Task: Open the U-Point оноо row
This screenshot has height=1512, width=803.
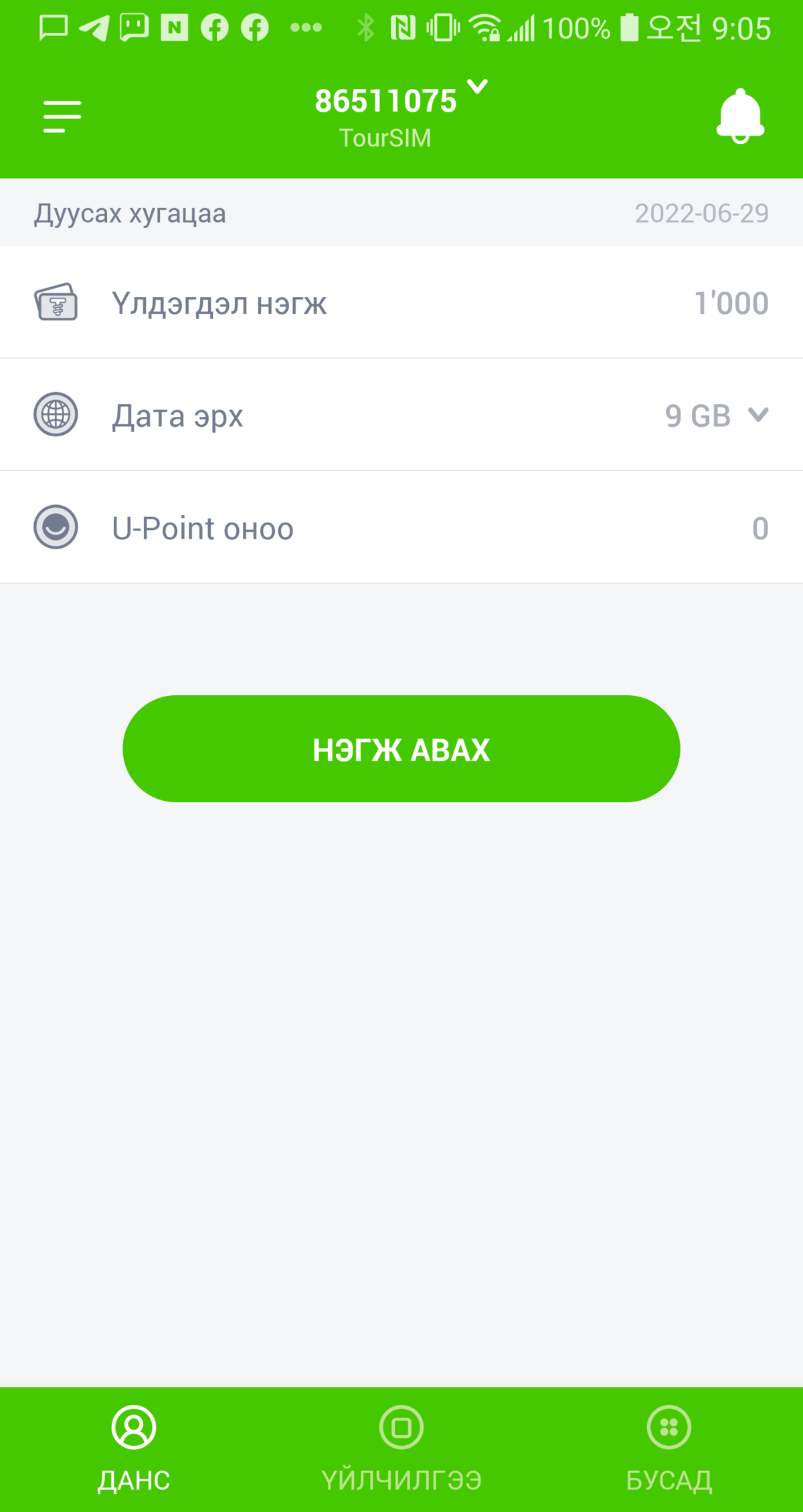Action: [401, 528]
